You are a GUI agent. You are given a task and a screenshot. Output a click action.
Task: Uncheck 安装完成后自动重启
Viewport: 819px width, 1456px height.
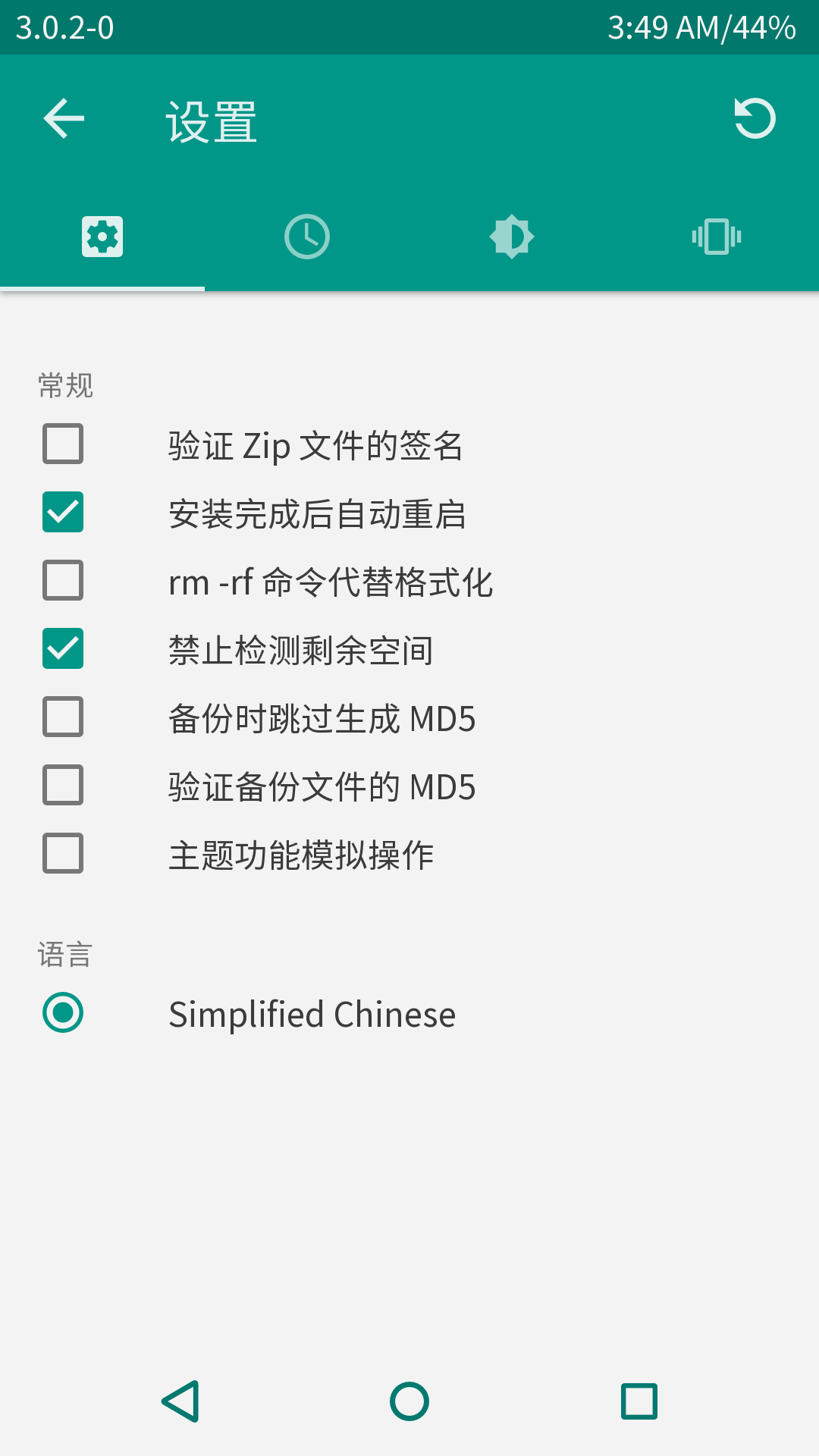(63, 512)
